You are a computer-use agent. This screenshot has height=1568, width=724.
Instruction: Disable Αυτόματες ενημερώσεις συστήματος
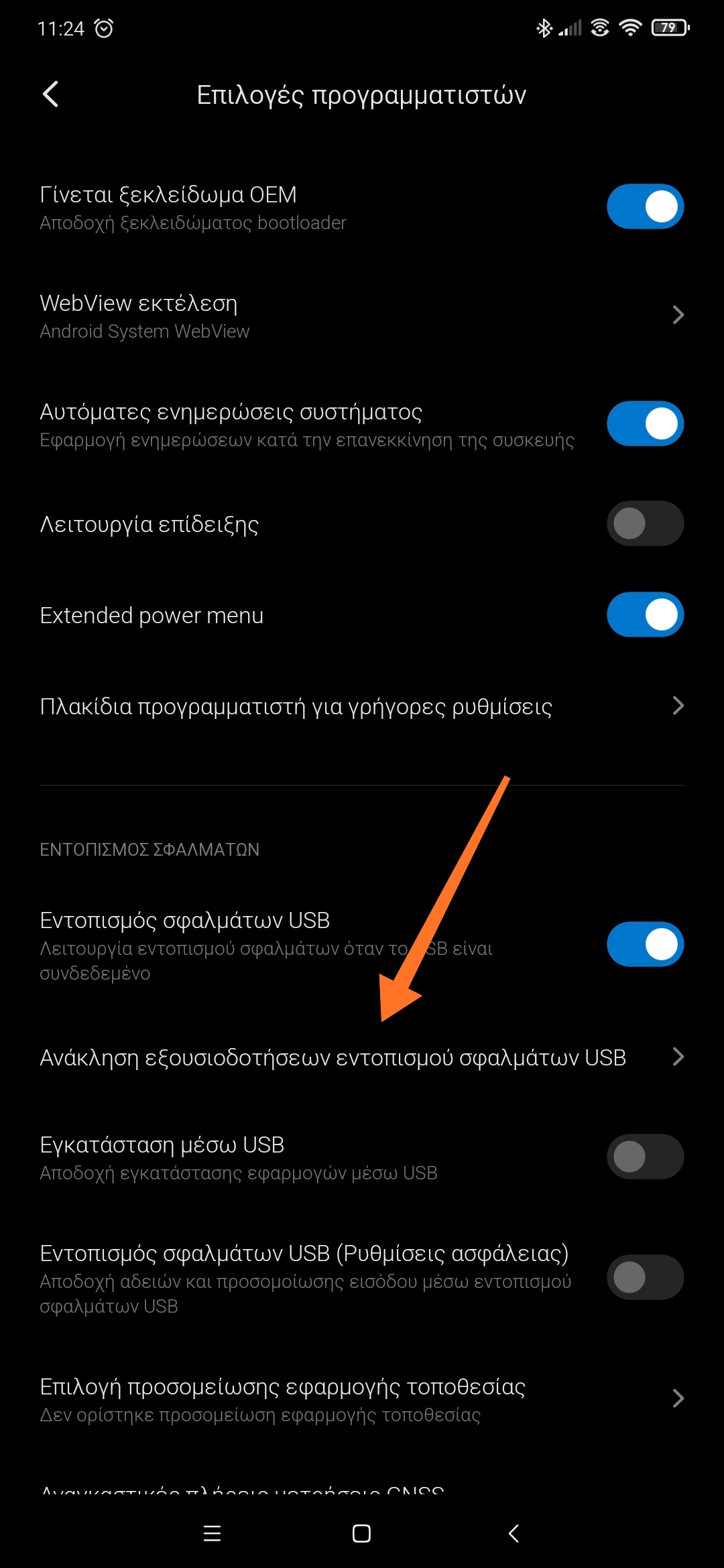[x=645, y=423]
